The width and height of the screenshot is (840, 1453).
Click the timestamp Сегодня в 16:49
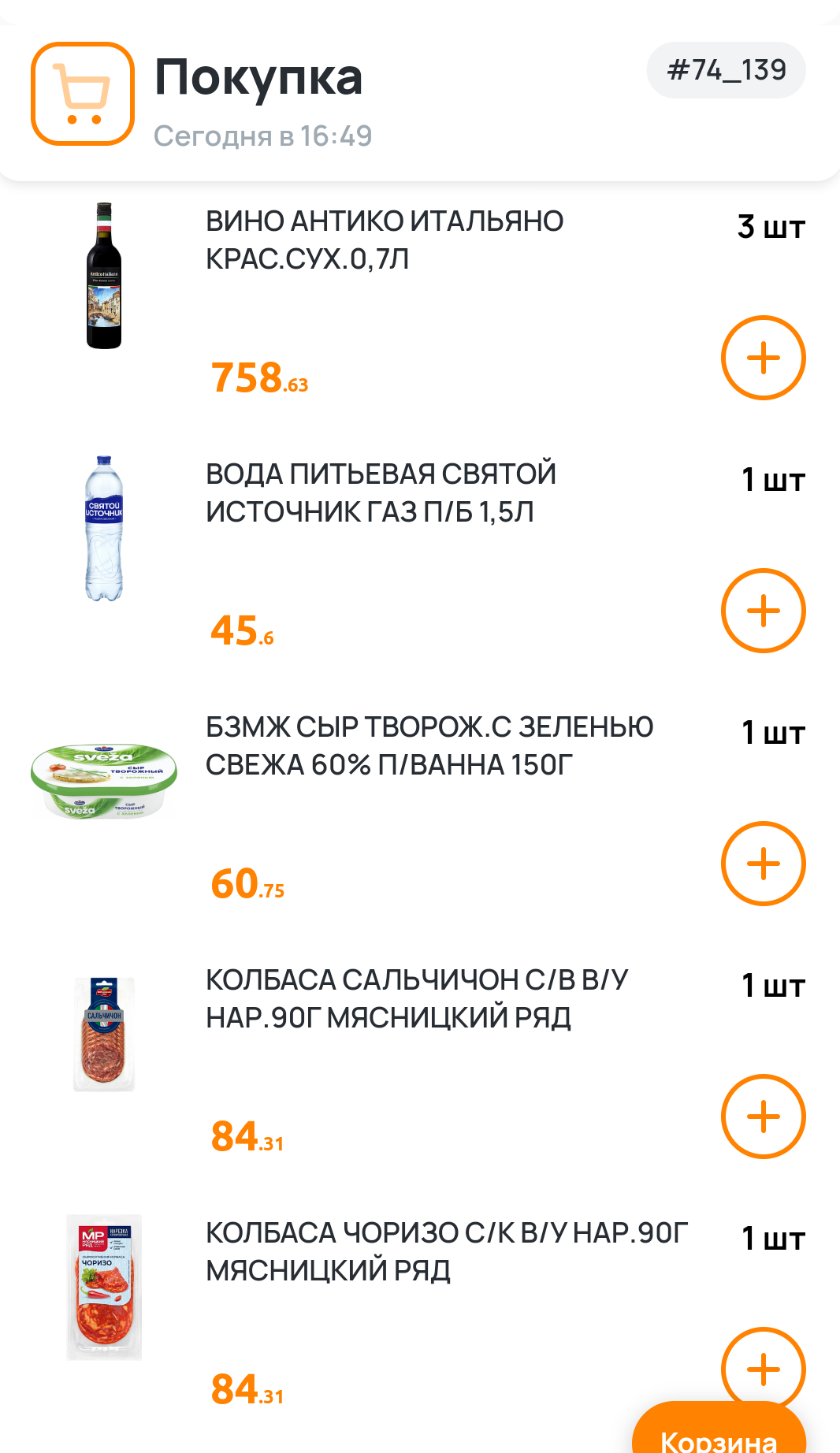point(264,135)
